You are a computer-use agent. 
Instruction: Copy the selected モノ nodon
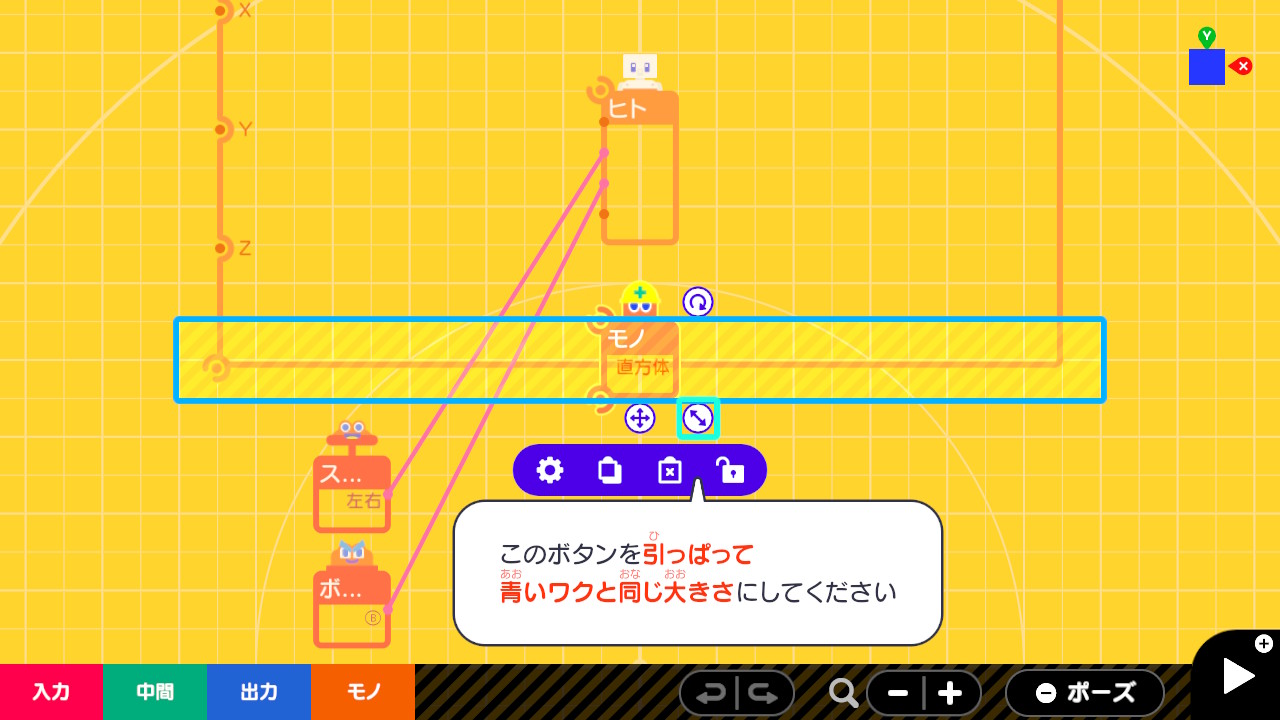609,470
